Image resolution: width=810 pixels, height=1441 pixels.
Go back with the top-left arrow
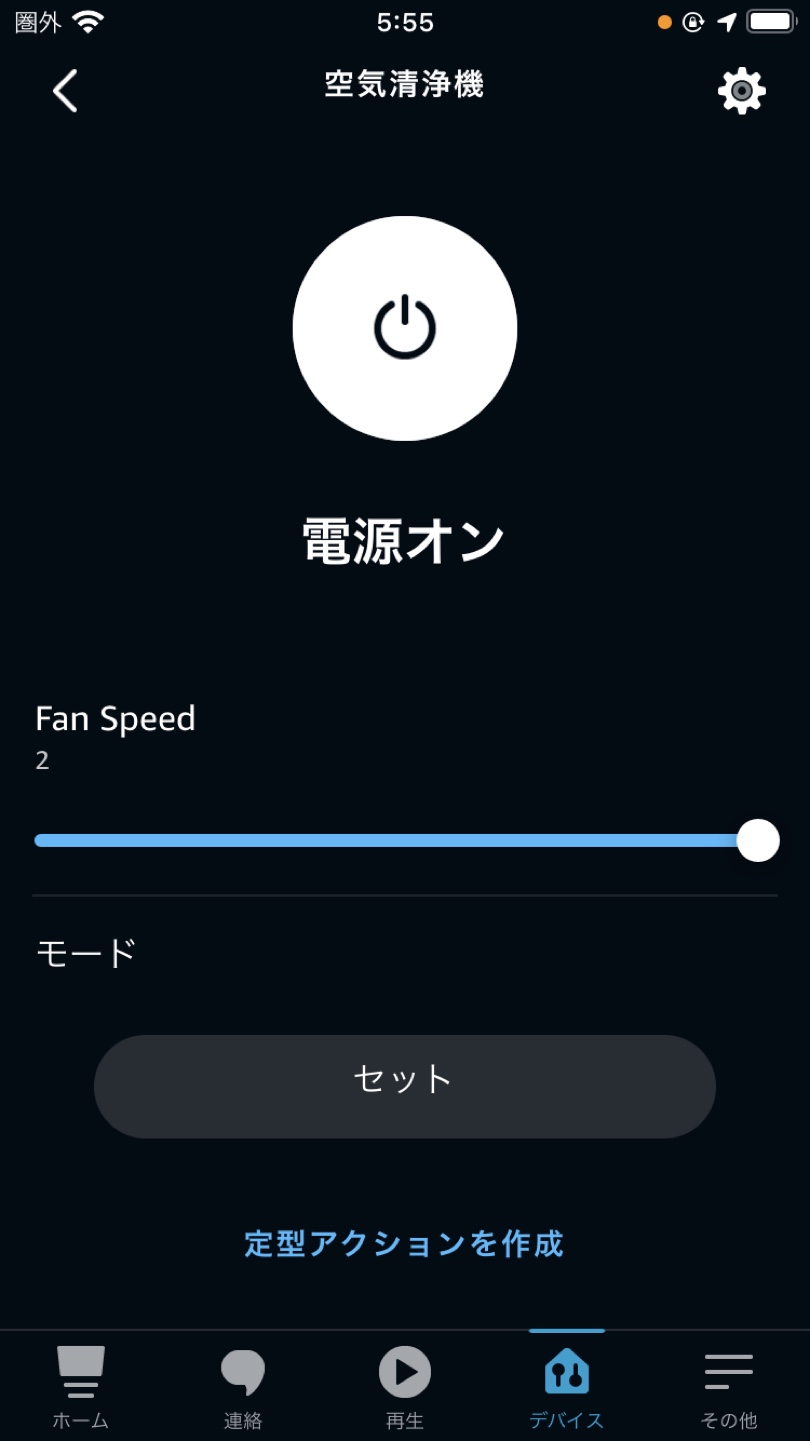click(65, 91)
